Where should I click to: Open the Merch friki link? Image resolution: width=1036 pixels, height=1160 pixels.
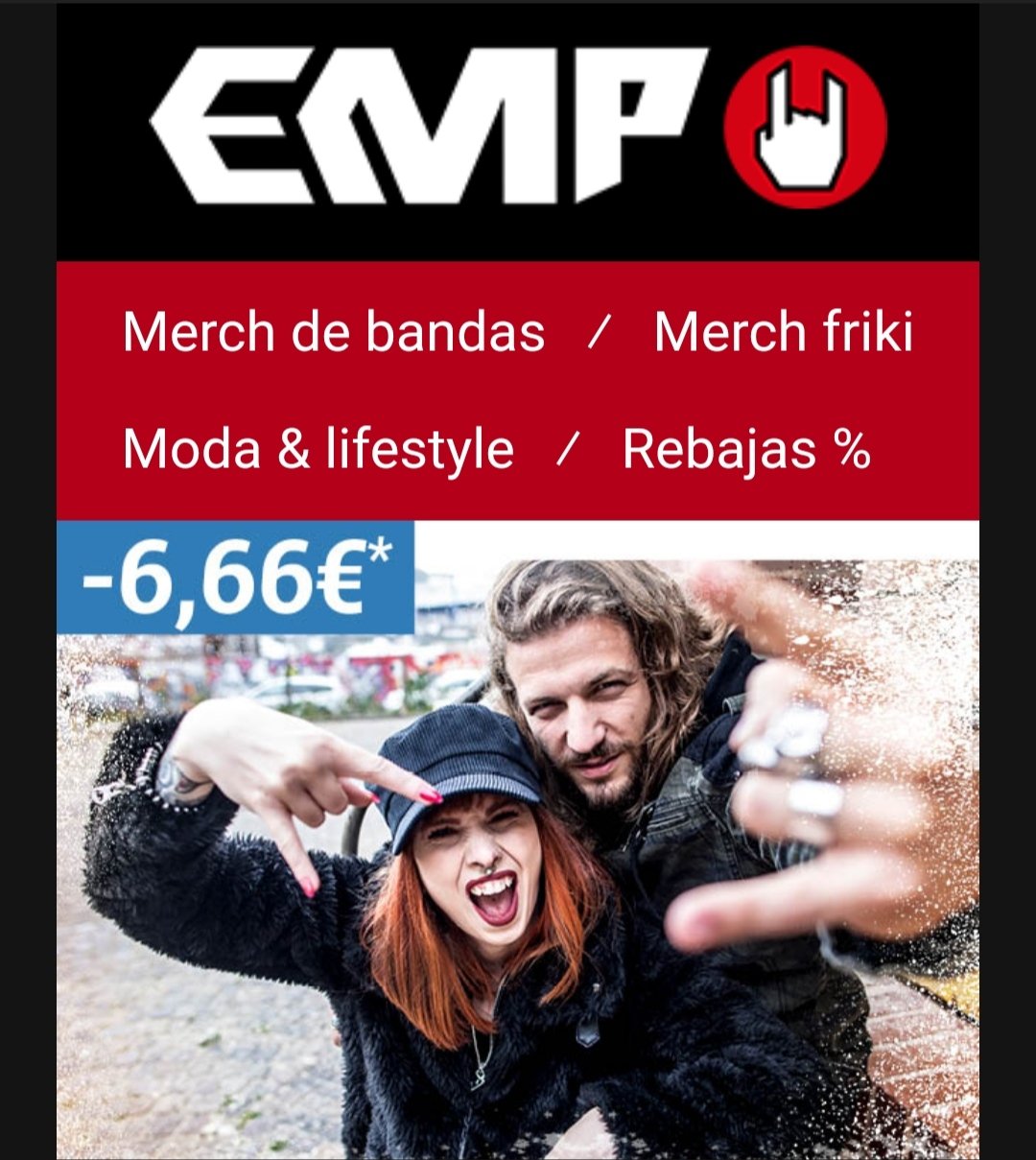pos(783,333)
